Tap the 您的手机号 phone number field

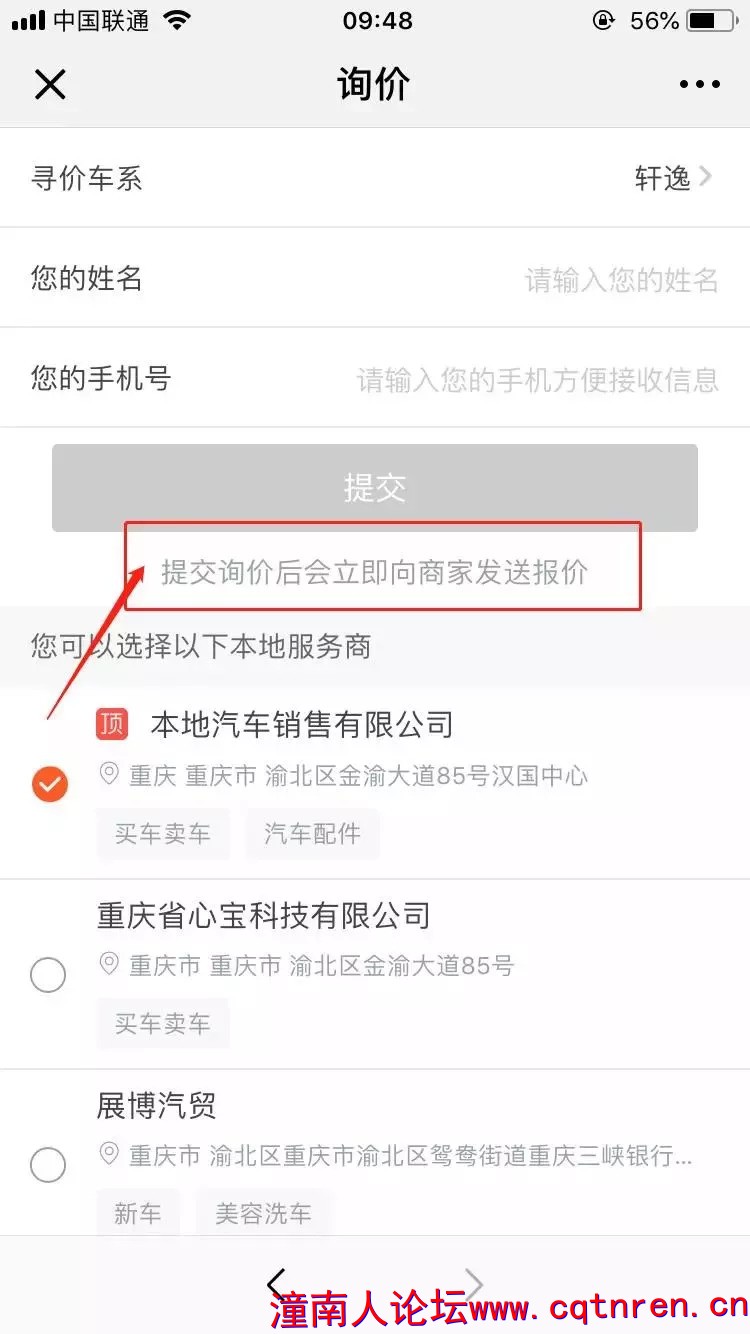pyautogui.click(x=538, y=379)
